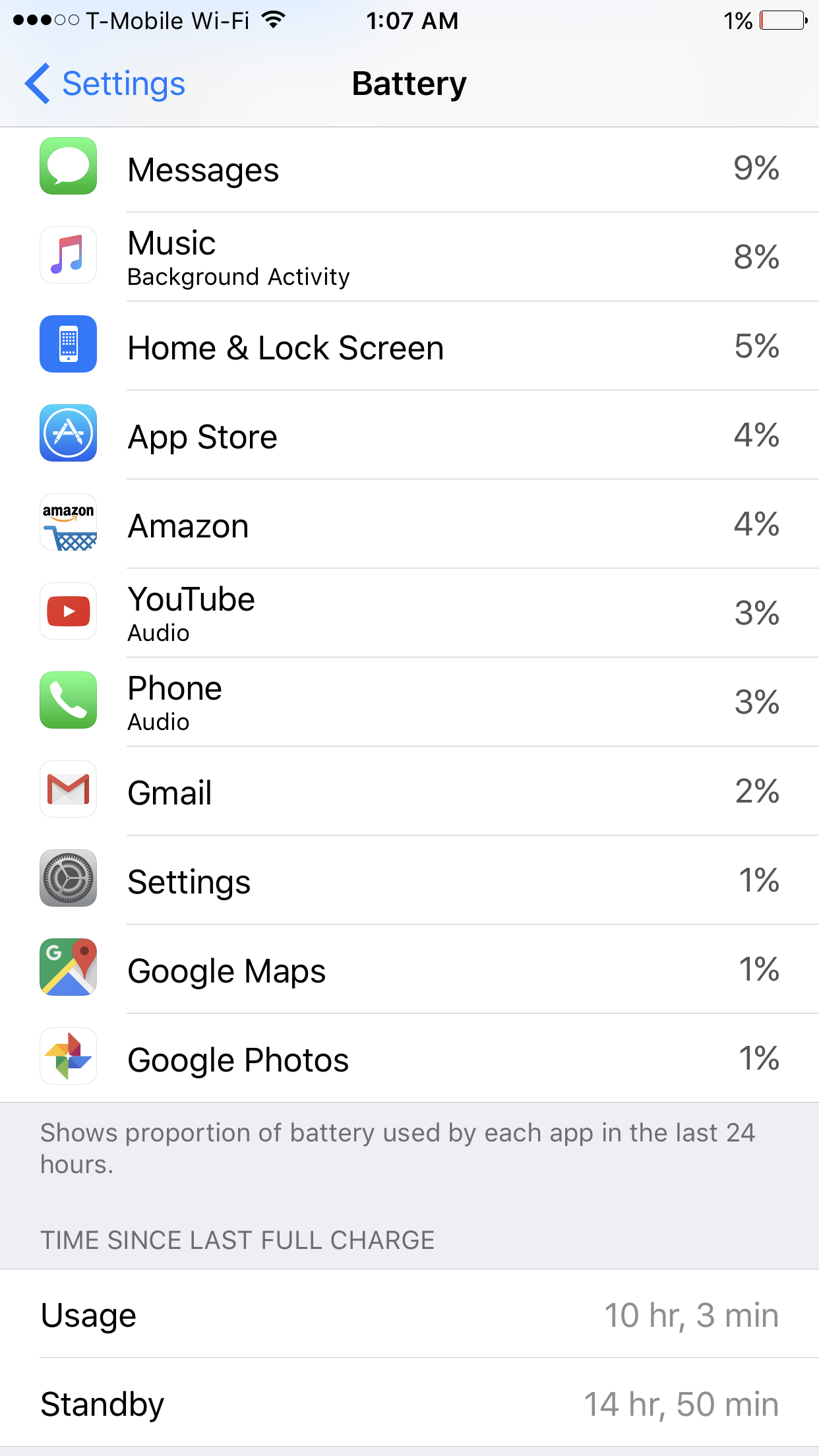Select the Amazon battery row

pos(409,524)
